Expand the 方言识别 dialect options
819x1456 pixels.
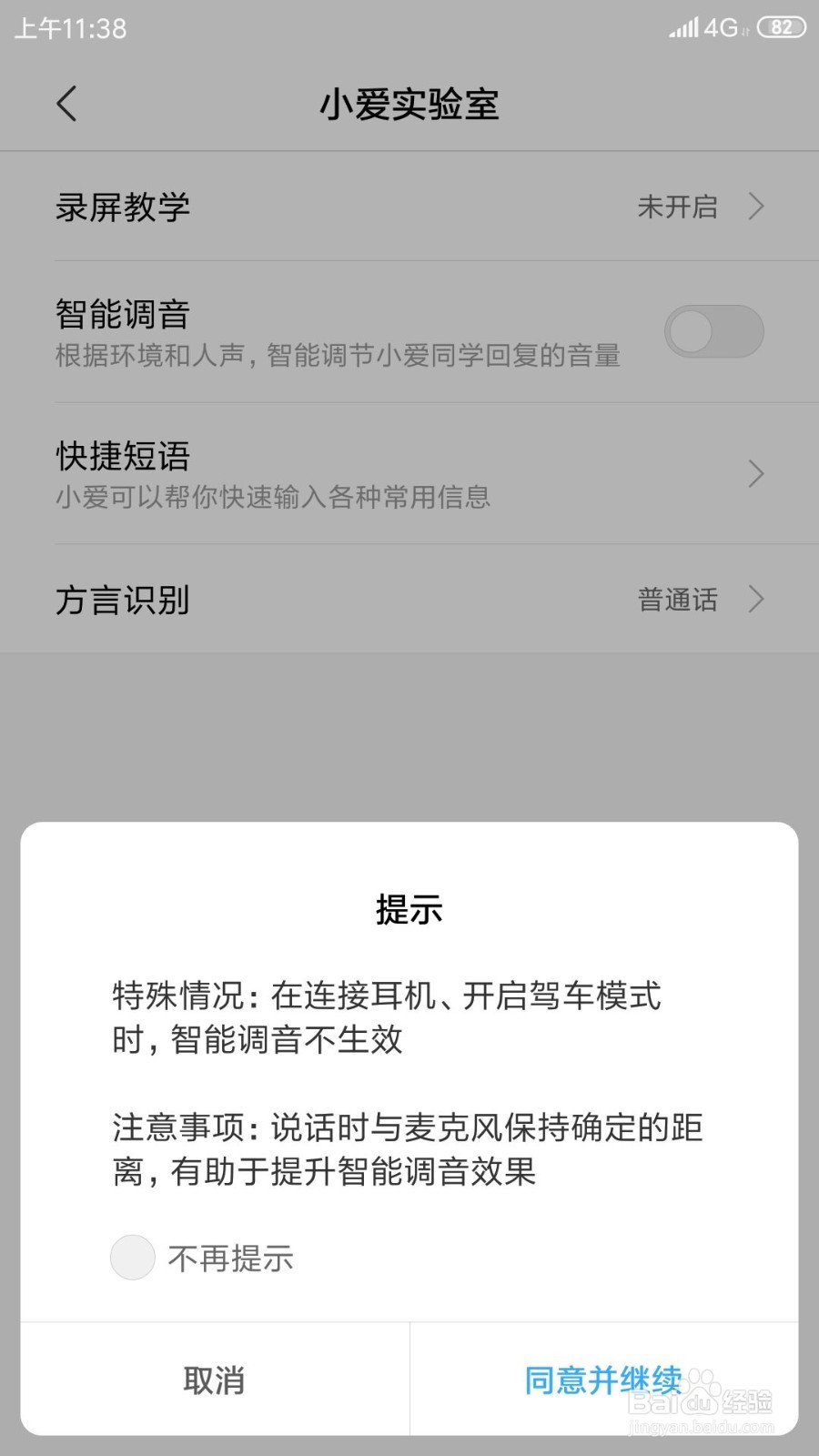coord(754,601)
